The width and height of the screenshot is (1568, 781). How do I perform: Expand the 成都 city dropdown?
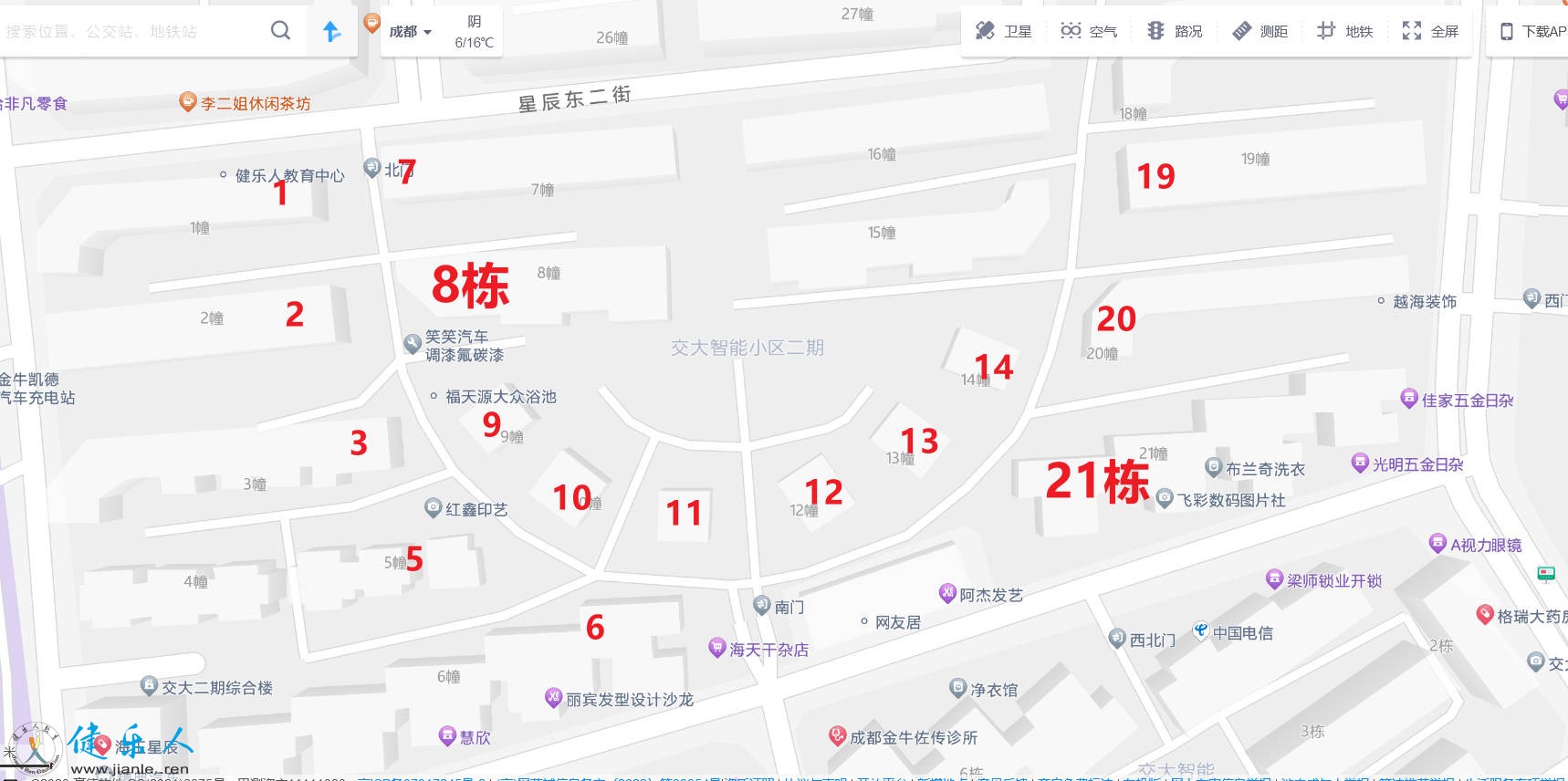[410, 31]
